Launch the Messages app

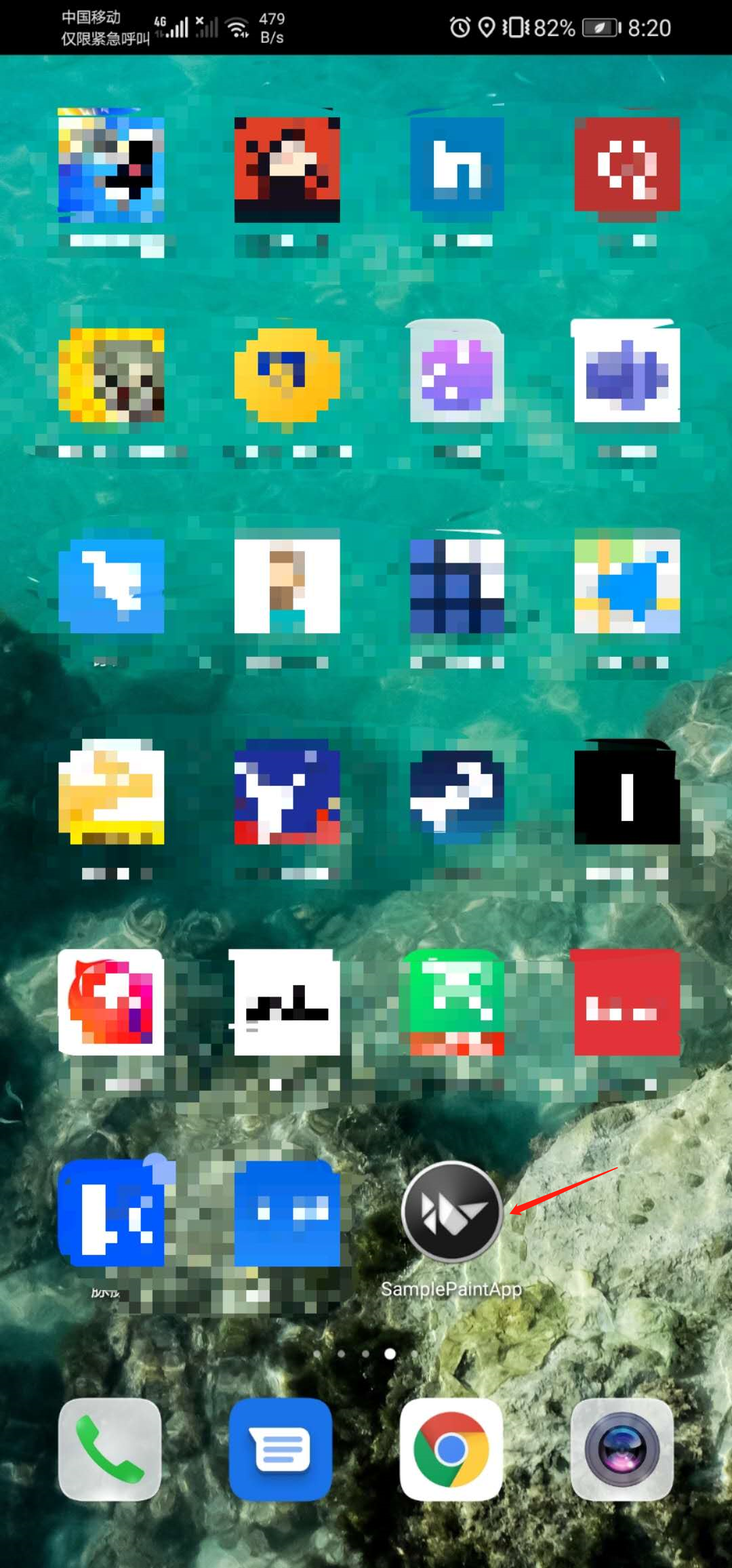point(281,1449)
